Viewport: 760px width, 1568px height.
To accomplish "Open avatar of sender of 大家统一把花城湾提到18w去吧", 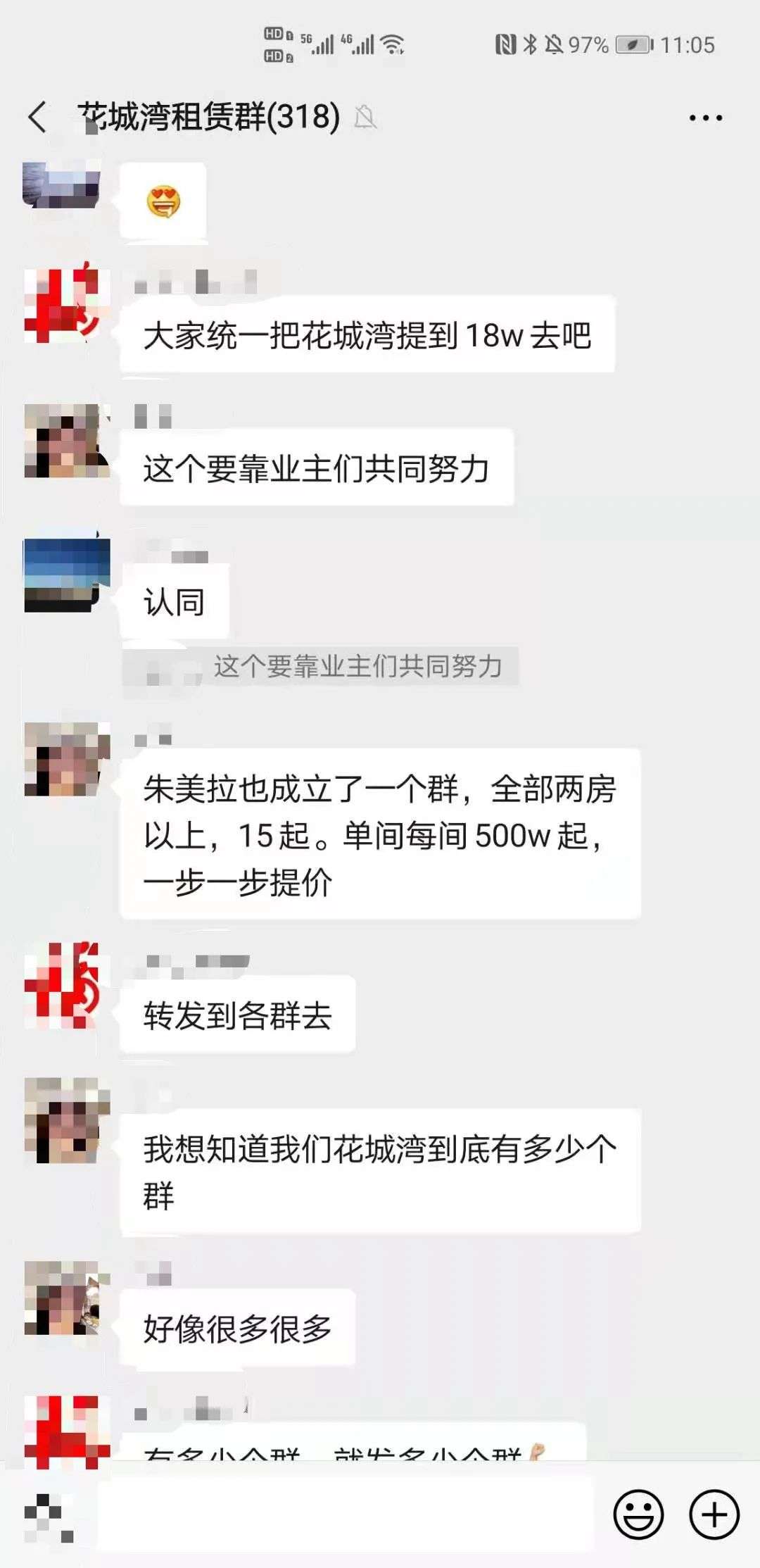I will [x=66, y=304].
